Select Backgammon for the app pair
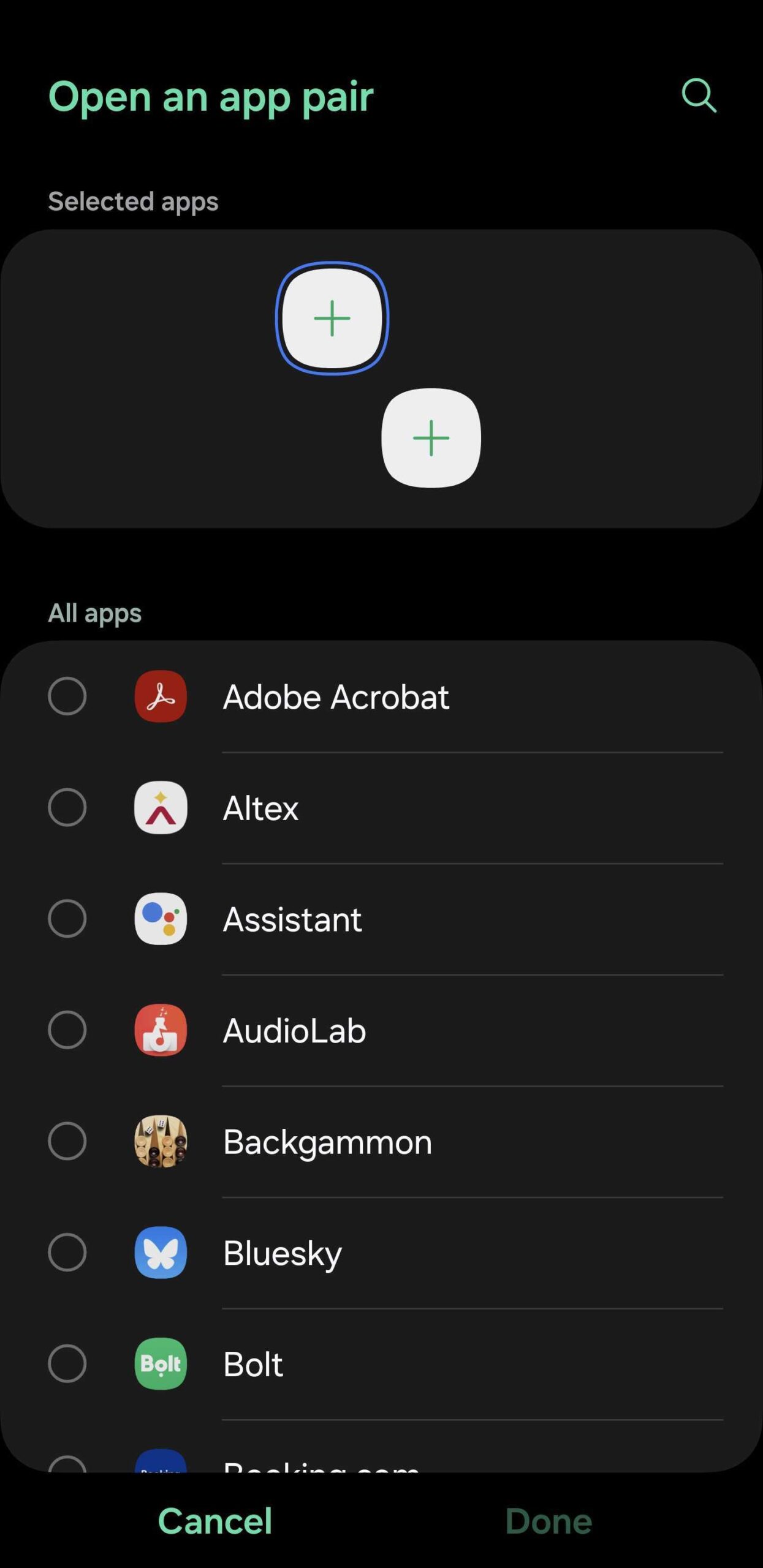Viewport: 763px width, 1568px height. point(67,1141)
